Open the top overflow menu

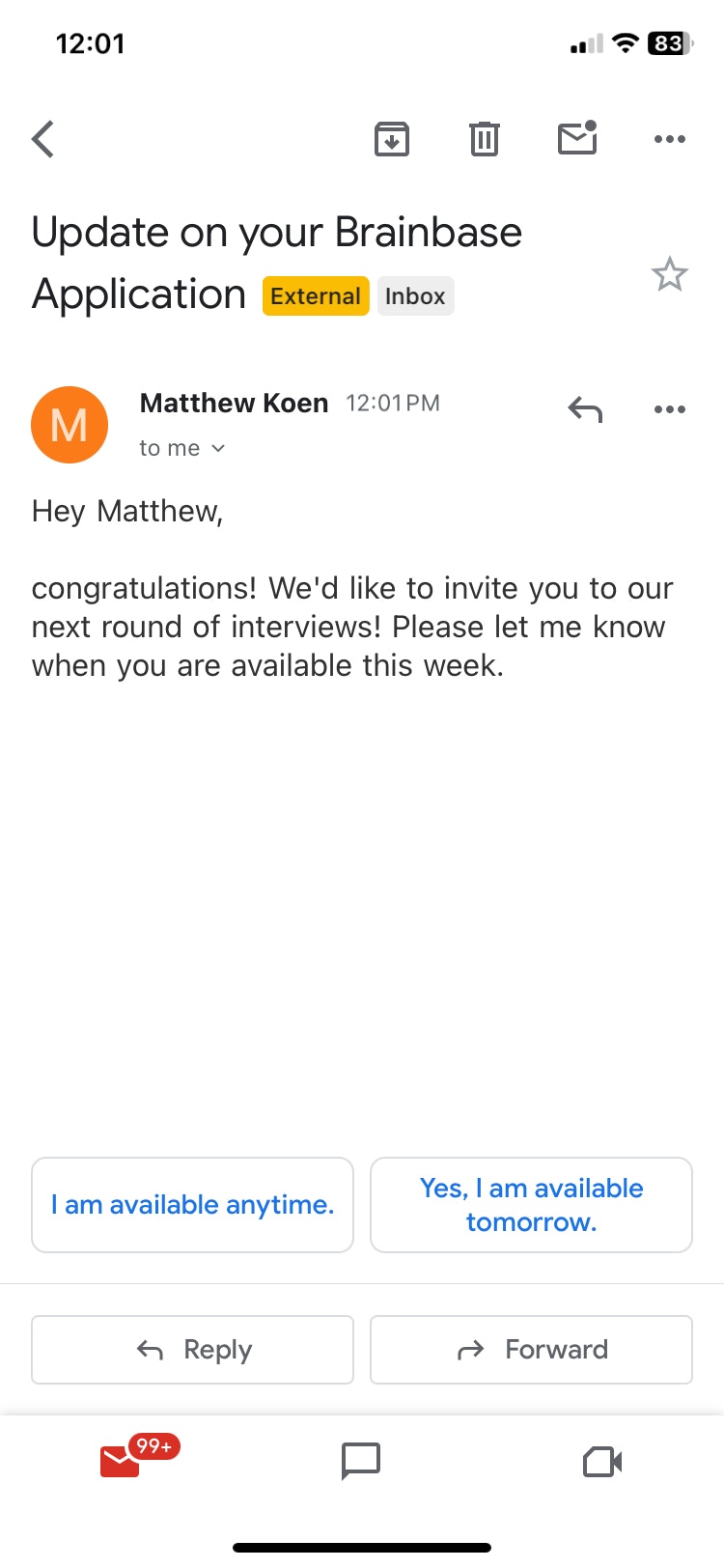[x=669, y=139]
